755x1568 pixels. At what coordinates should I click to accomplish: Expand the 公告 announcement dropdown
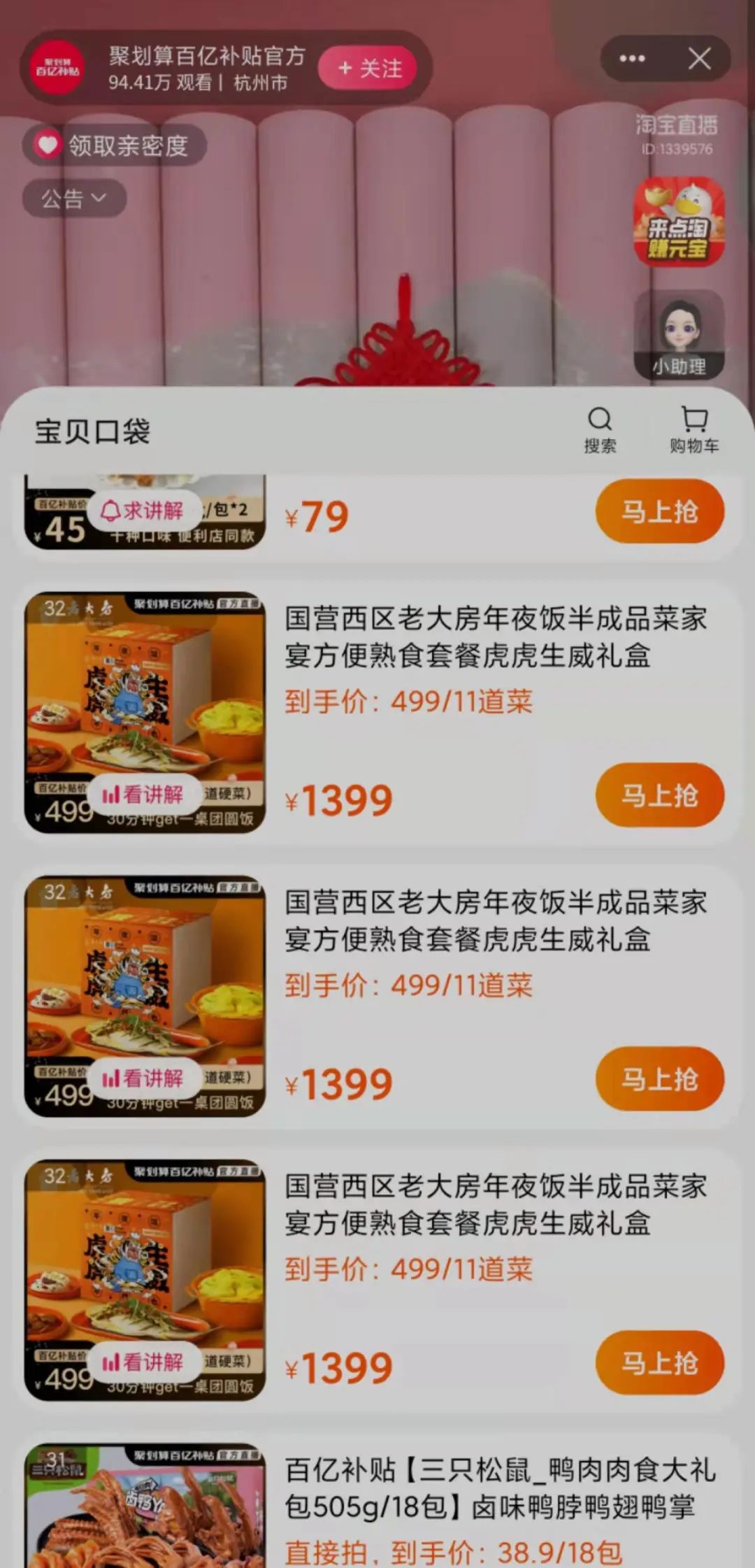[x=74, y=199]
